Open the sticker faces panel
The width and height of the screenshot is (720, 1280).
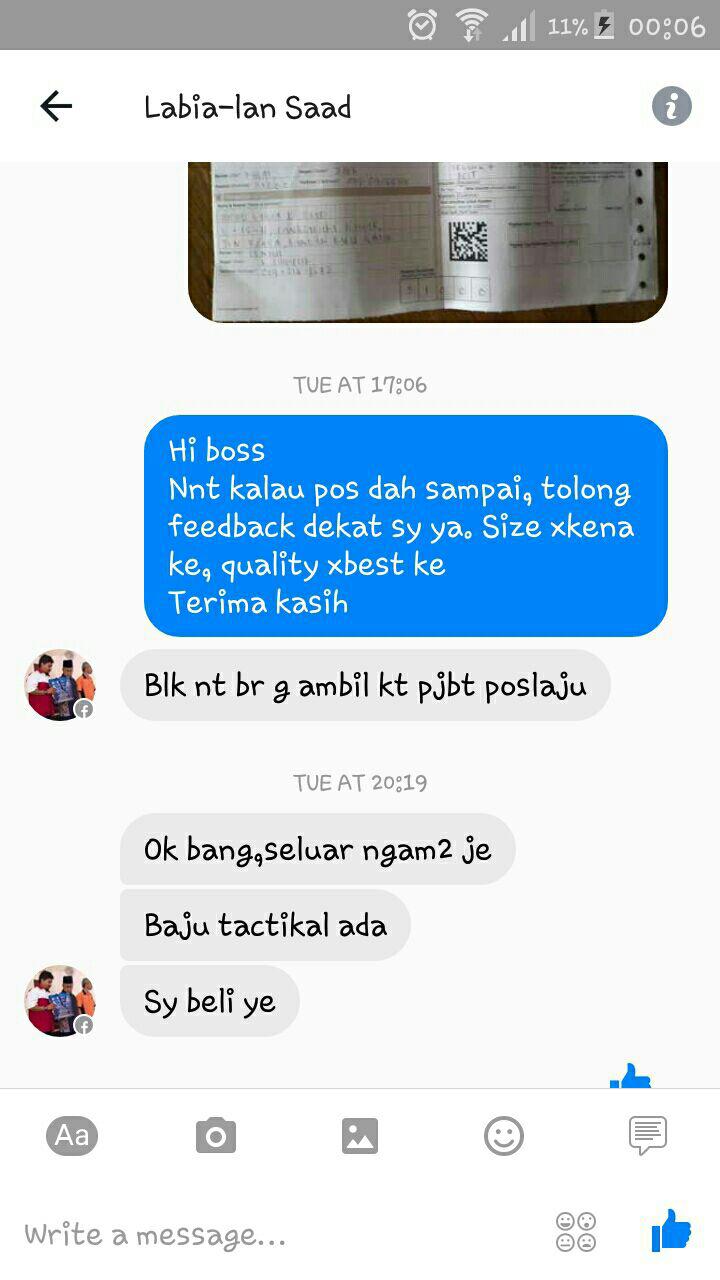[x=576, y=1232]
